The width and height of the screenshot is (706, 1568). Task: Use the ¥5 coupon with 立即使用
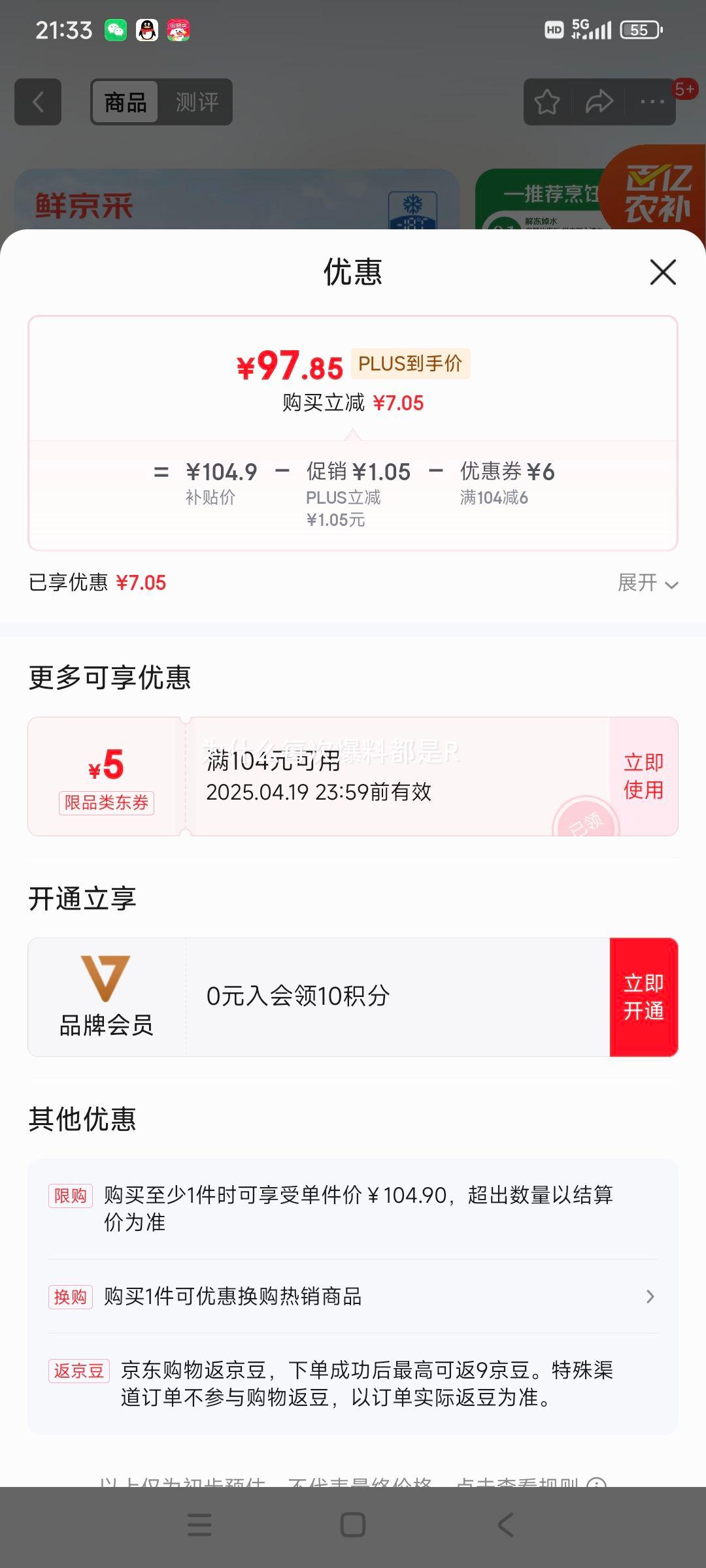point(643,776)
